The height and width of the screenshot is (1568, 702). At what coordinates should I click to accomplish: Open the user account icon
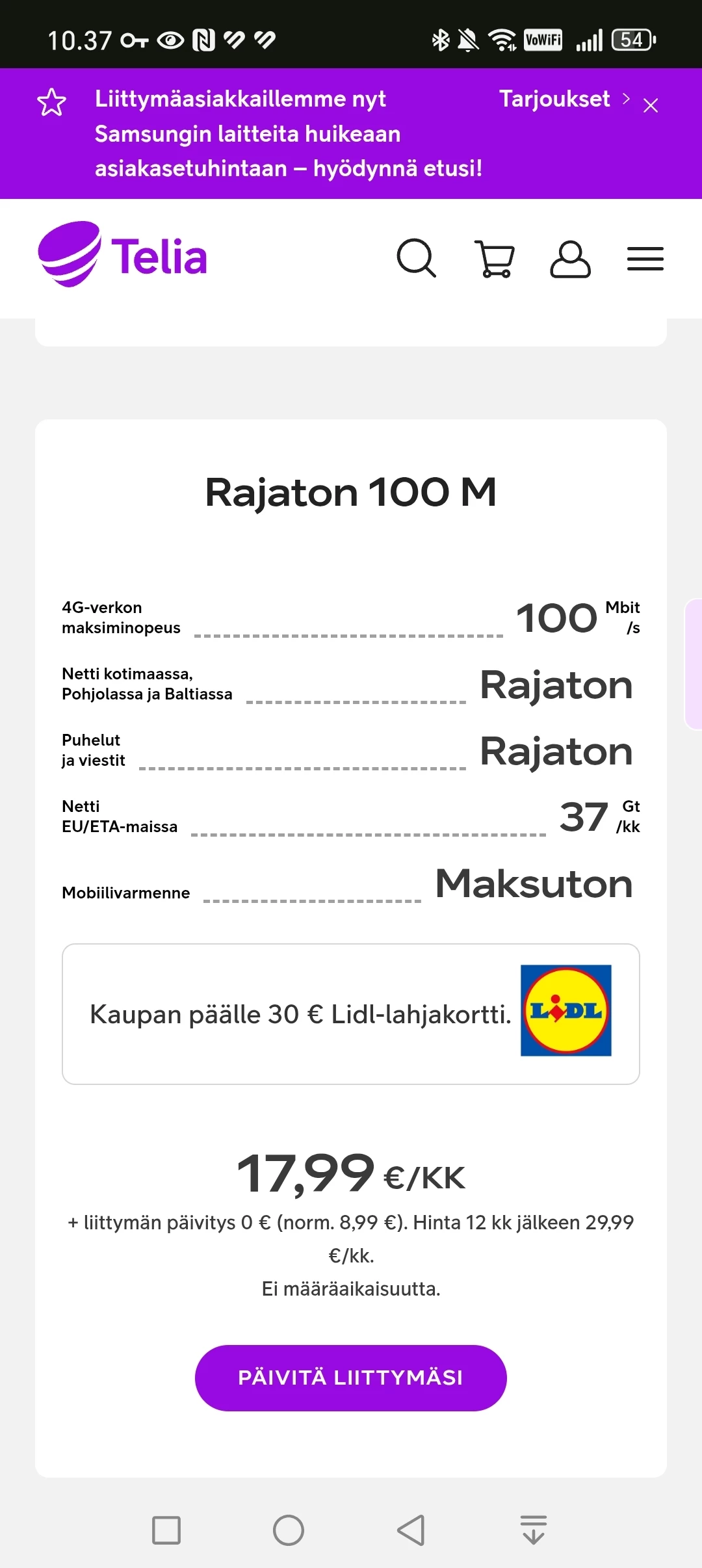(570, 259)
